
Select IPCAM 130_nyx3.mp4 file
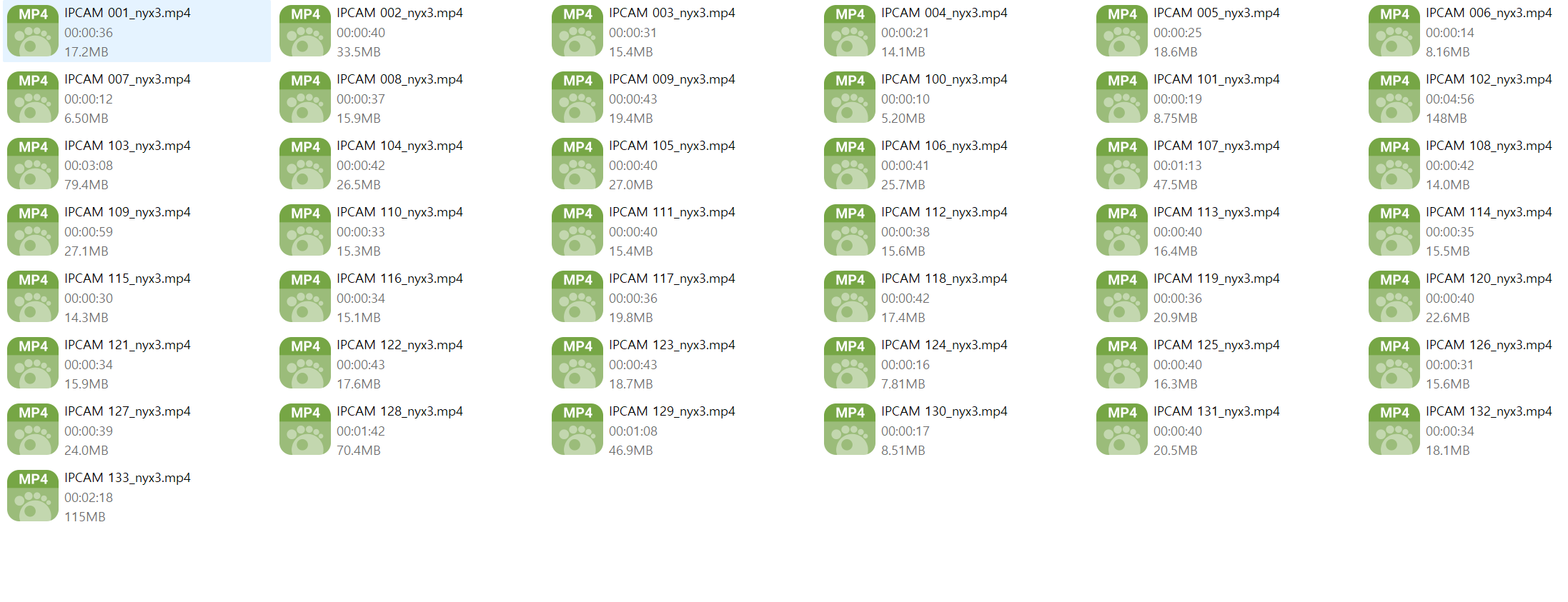(944, 412)
